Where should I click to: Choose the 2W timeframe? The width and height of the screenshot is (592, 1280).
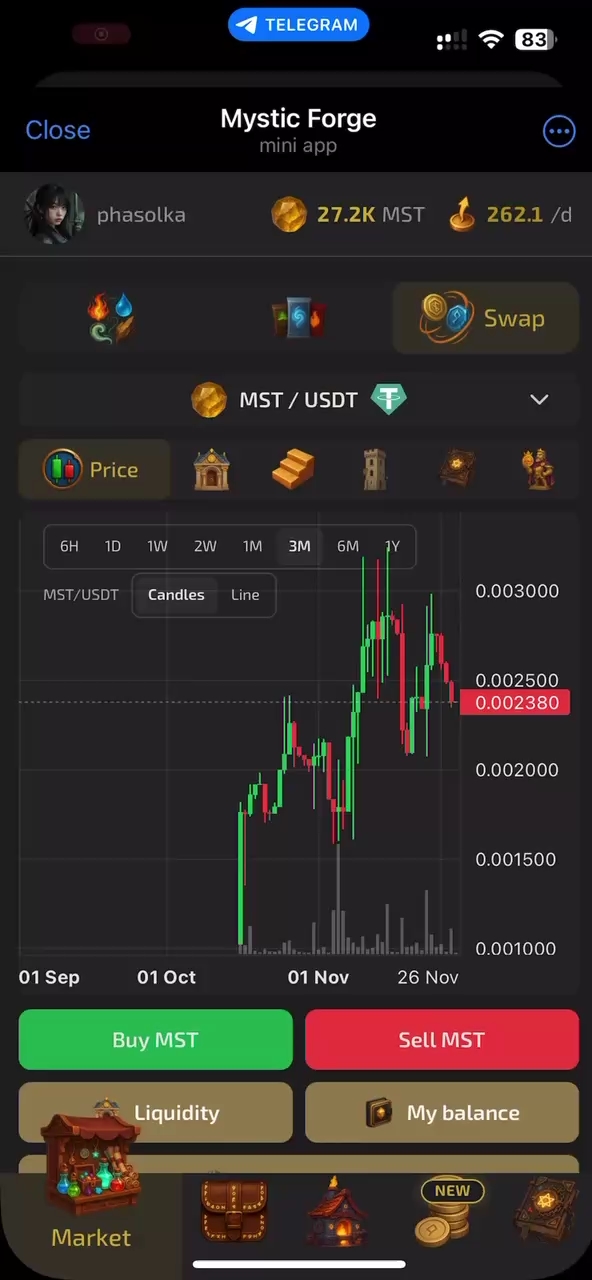[205, 546]
